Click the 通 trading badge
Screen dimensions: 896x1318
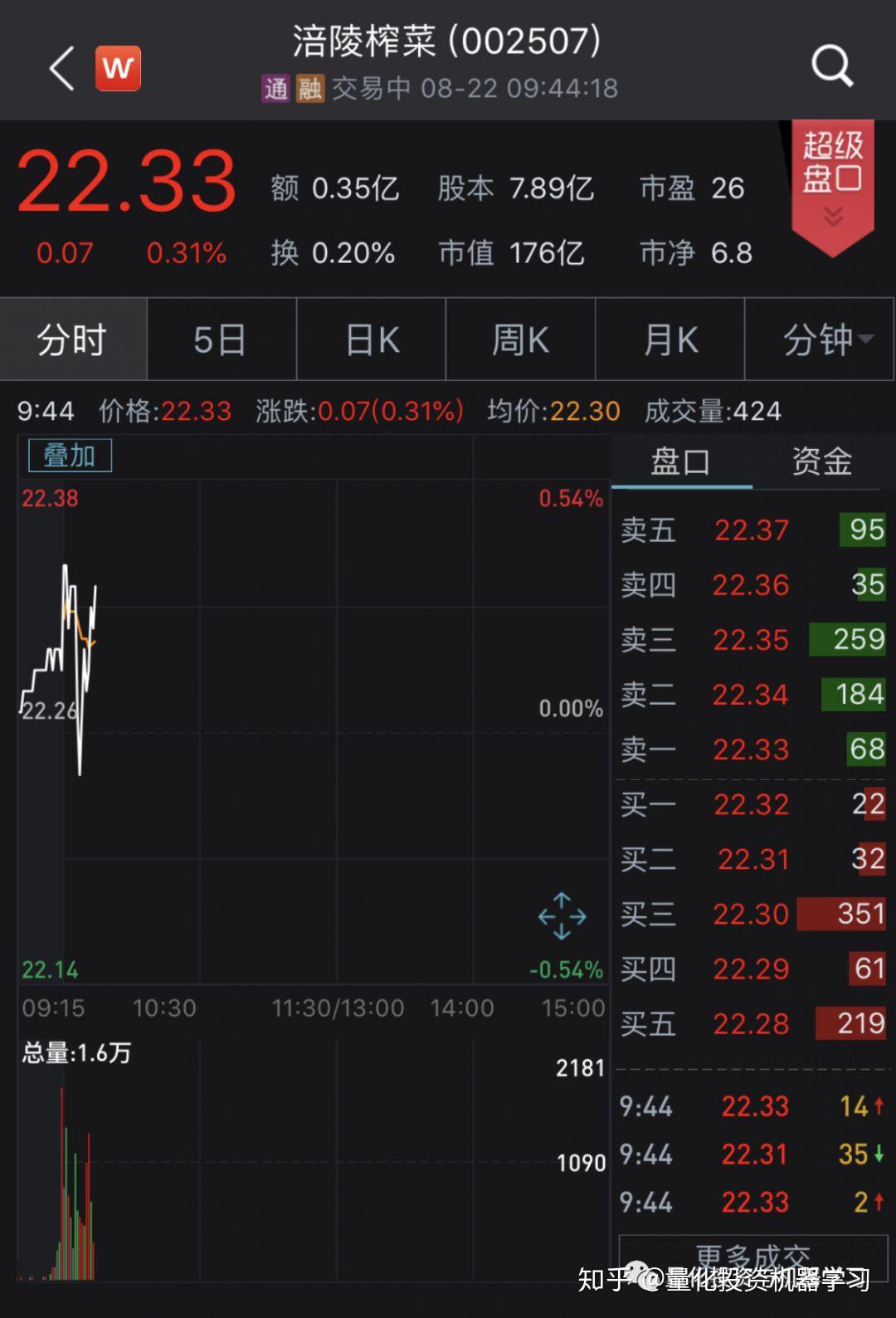click(274, 89)
